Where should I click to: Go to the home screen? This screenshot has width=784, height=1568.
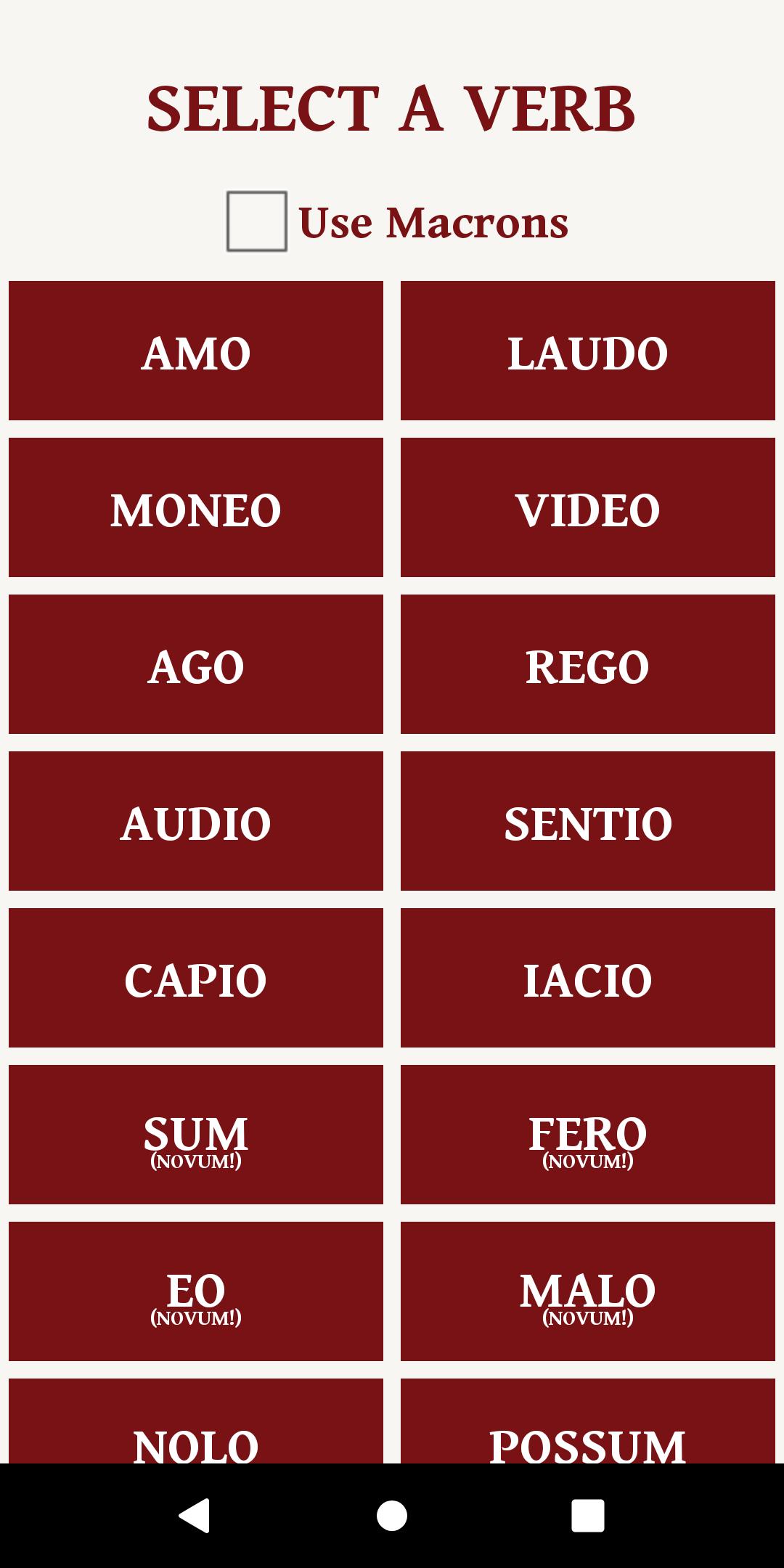pos(392,1516)
